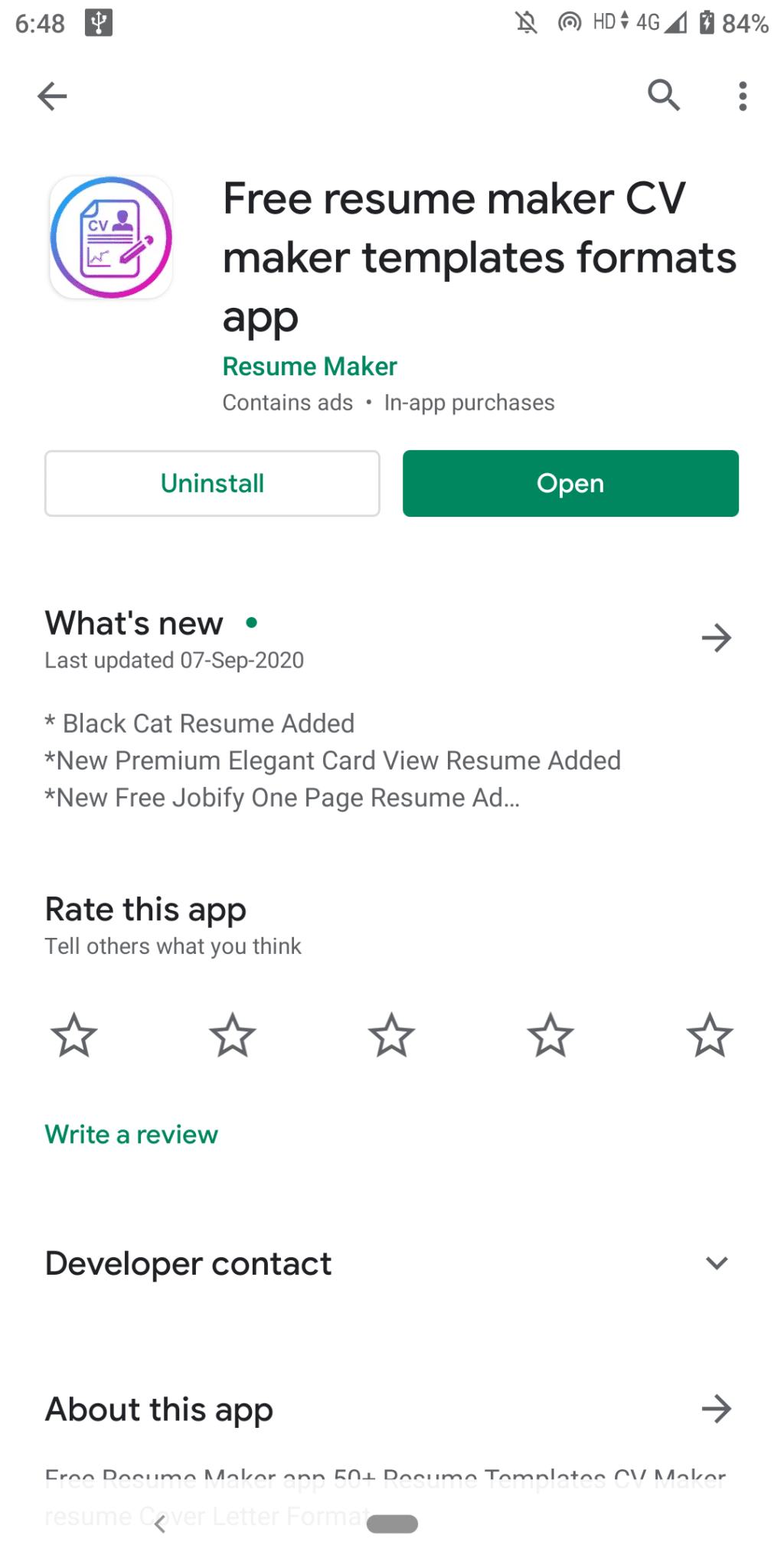Give the app five stars
The height and width of the screenshot is (1568, 784).
tap(709, 1035)
